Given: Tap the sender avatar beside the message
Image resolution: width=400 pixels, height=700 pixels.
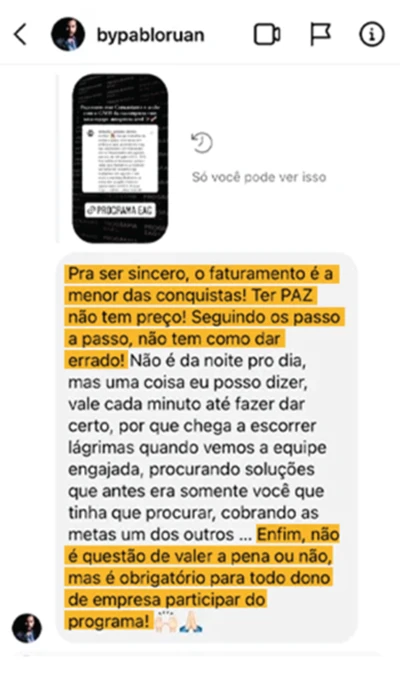Looking at the screenshot, I should (x=27, y=628).
